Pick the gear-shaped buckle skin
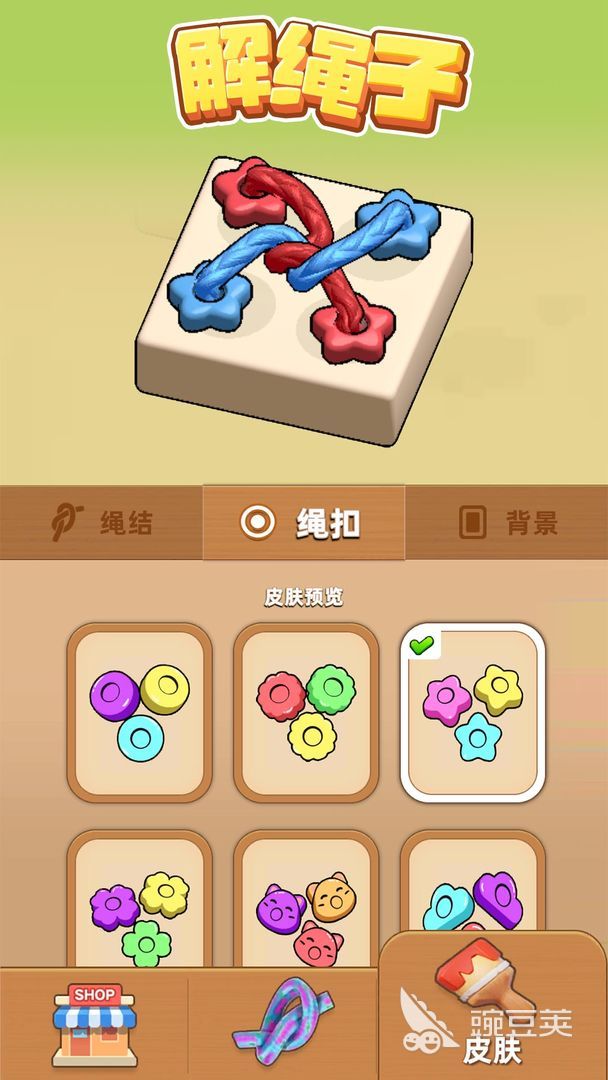The image size is (608, 1080). click(306, 712)
